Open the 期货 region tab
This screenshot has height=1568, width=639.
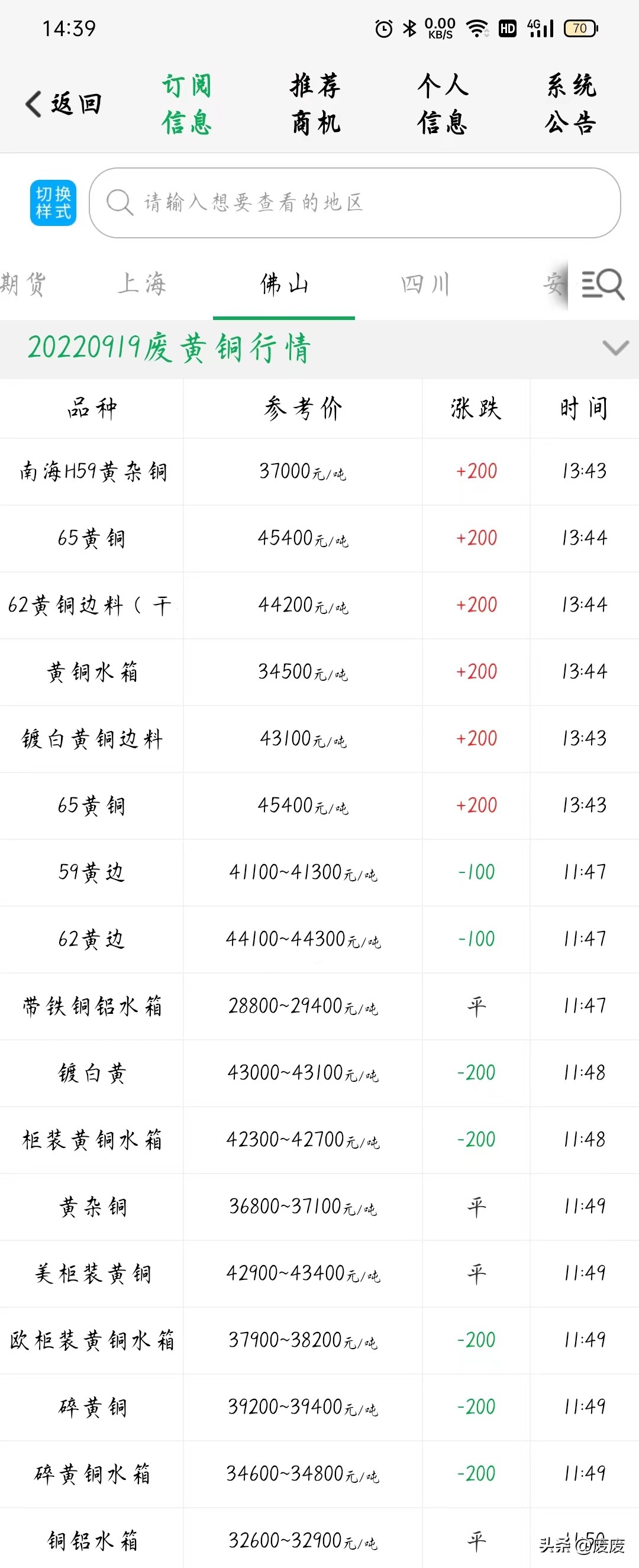point(22,284)
